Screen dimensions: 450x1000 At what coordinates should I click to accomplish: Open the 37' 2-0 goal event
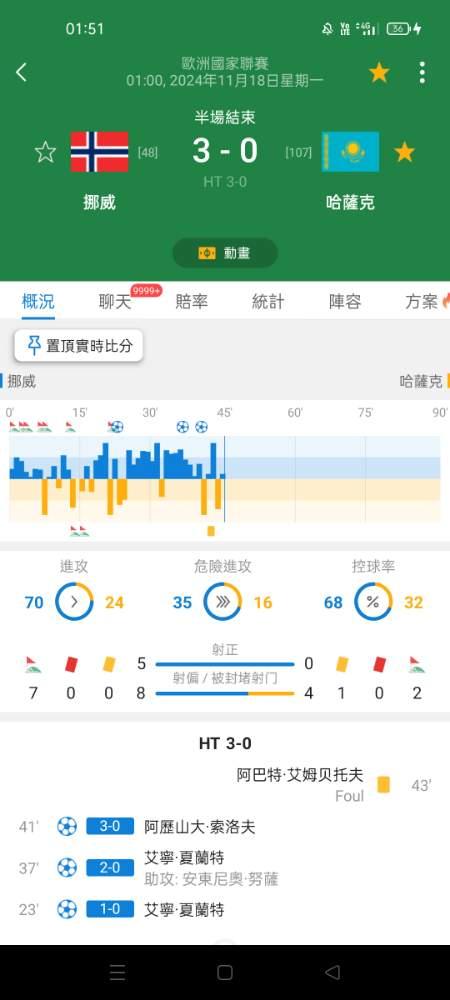coord(225,867)
